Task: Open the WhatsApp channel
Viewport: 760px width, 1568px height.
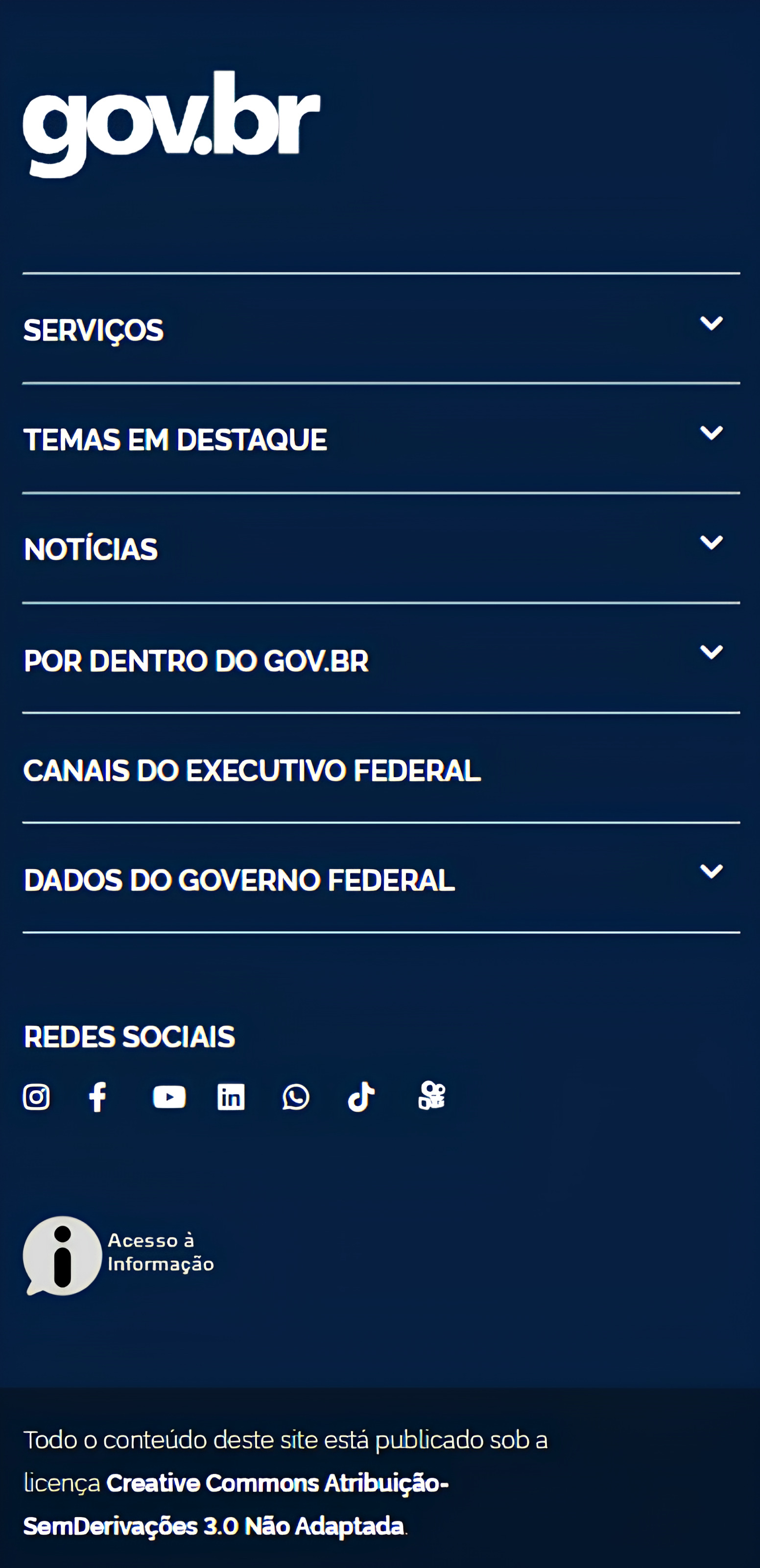Action: coord(296,1097)
